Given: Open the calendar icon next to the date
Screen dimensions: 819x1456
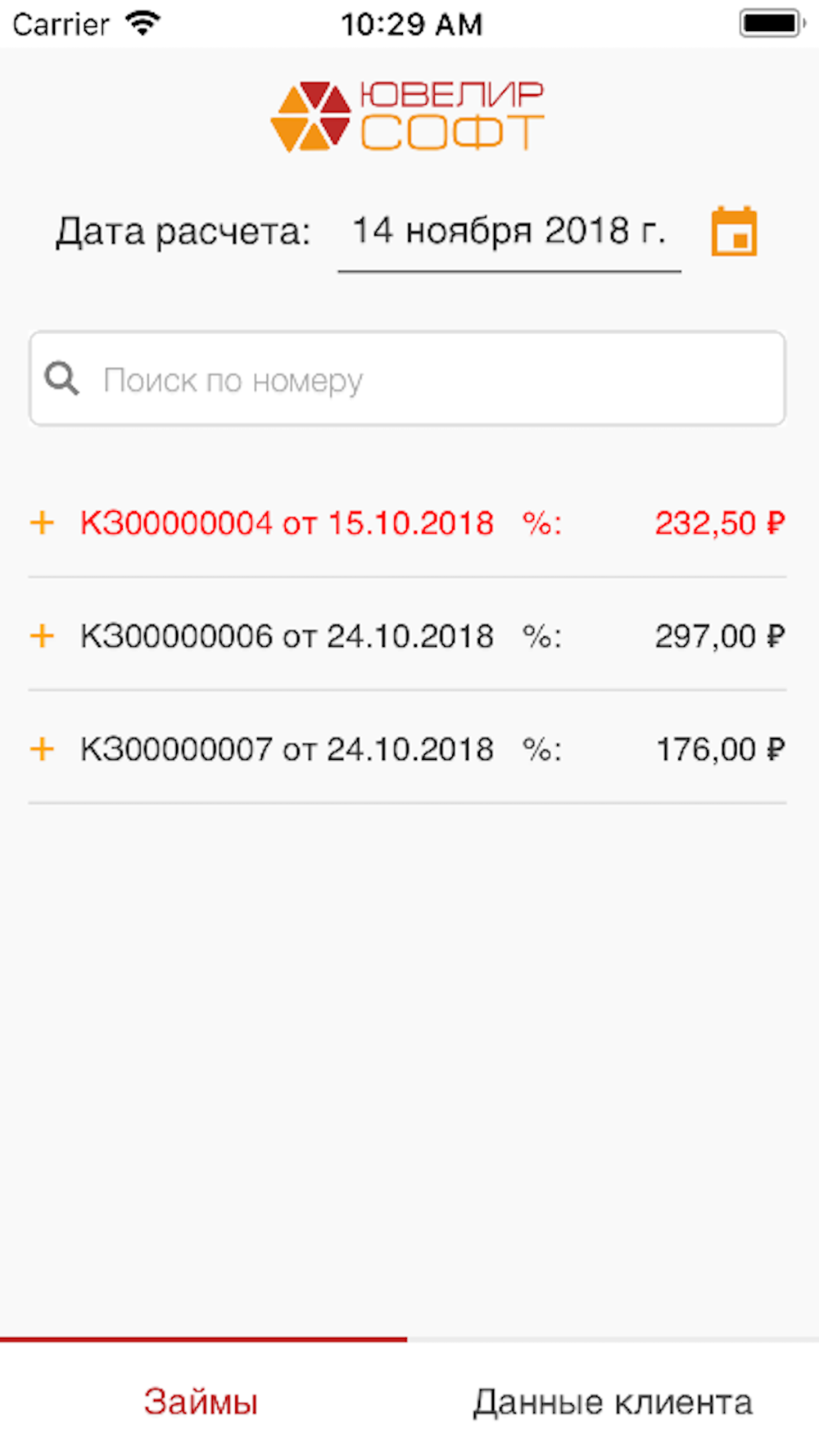Looking at the screenshot, I should tap(734, 232).
